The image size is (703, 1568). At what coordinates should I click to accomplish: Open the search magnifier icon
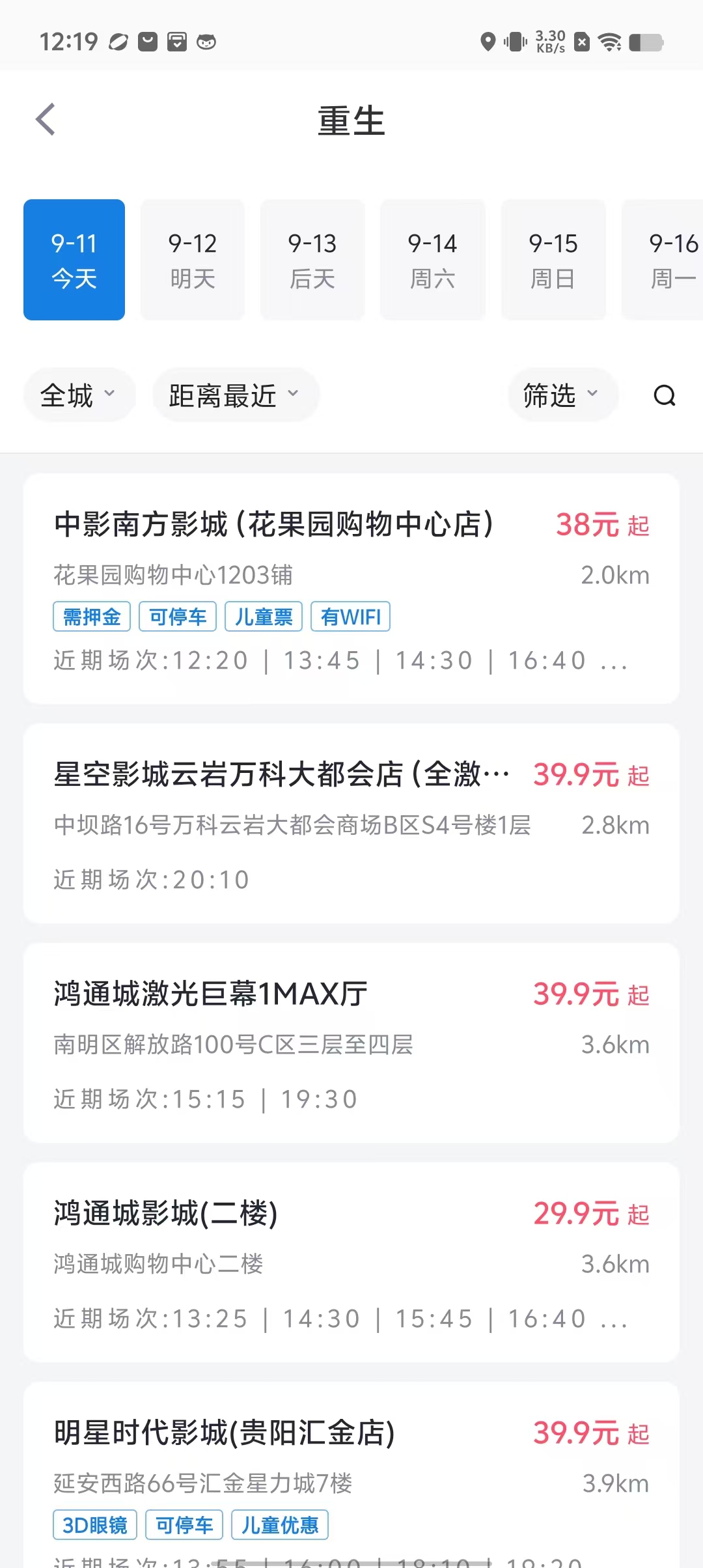tap(664, 395)
